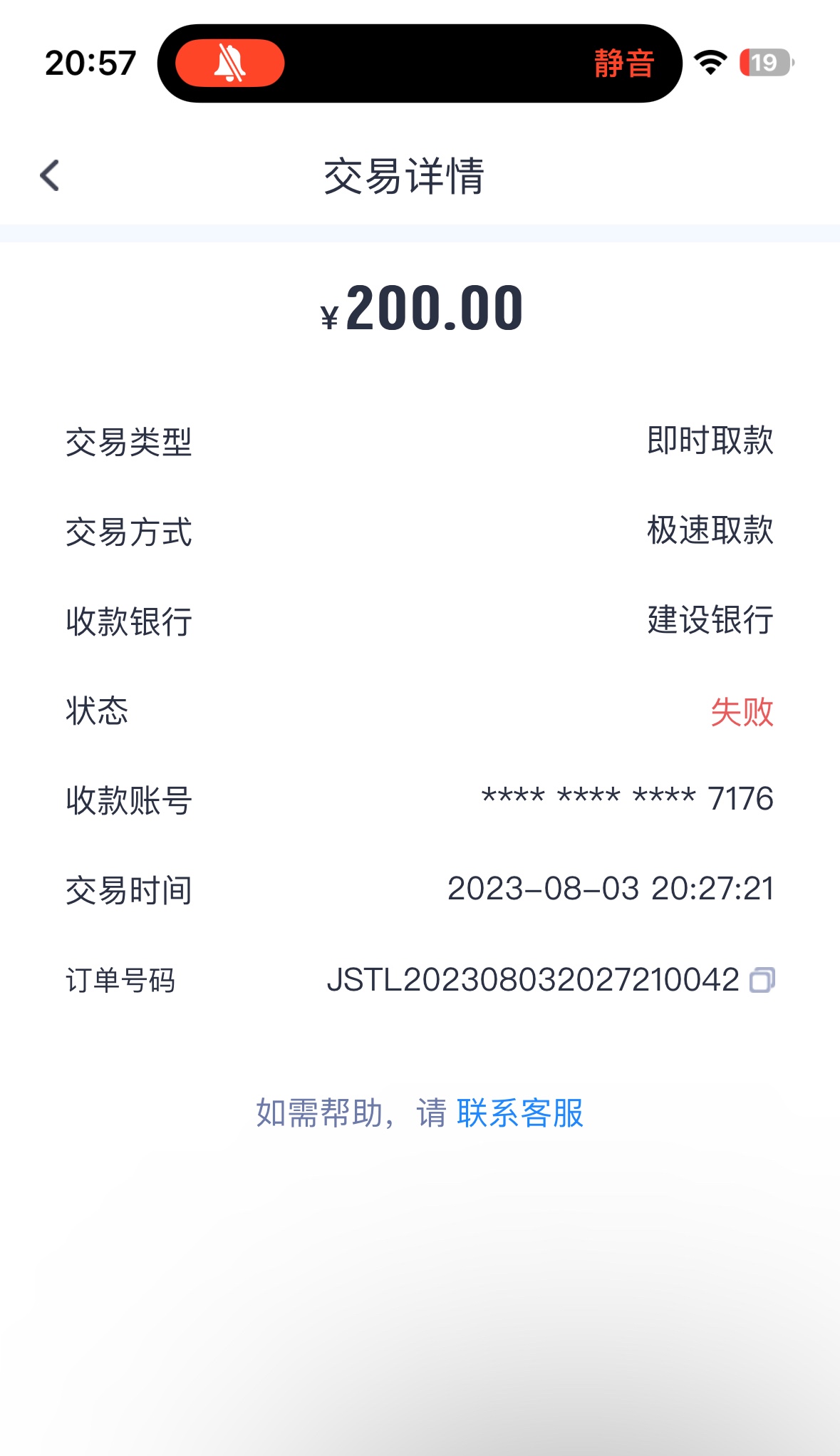This screenshot has height=1456, width=840.
Task: Copy the order number JSTL202308032027210042
Action: pyautogui.click(x=762, y=980)
